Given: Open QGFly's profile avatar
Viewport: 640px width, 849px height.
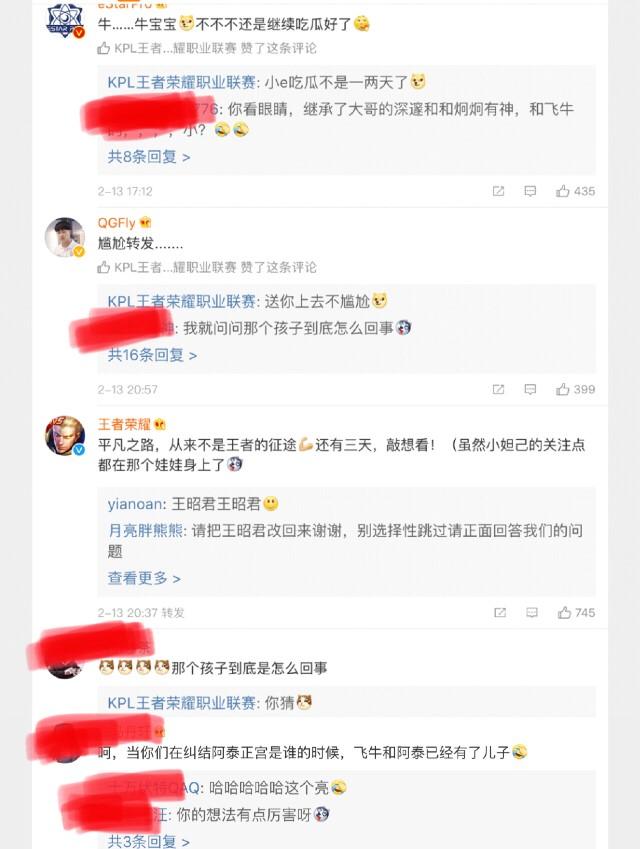Looking at the screenshot, I should point(65,237).
